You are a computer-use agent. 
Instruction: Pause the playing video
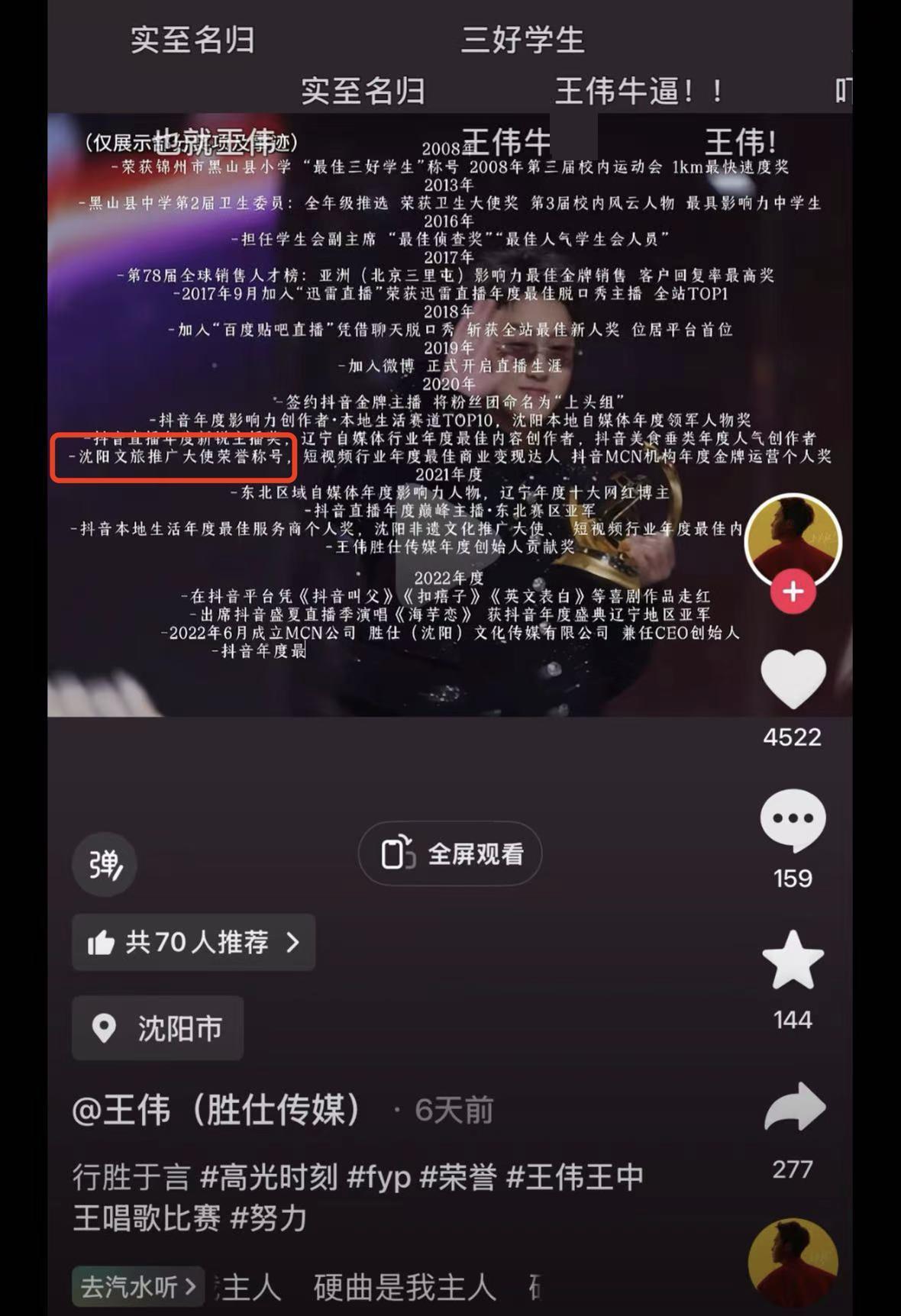coord(450,412)
